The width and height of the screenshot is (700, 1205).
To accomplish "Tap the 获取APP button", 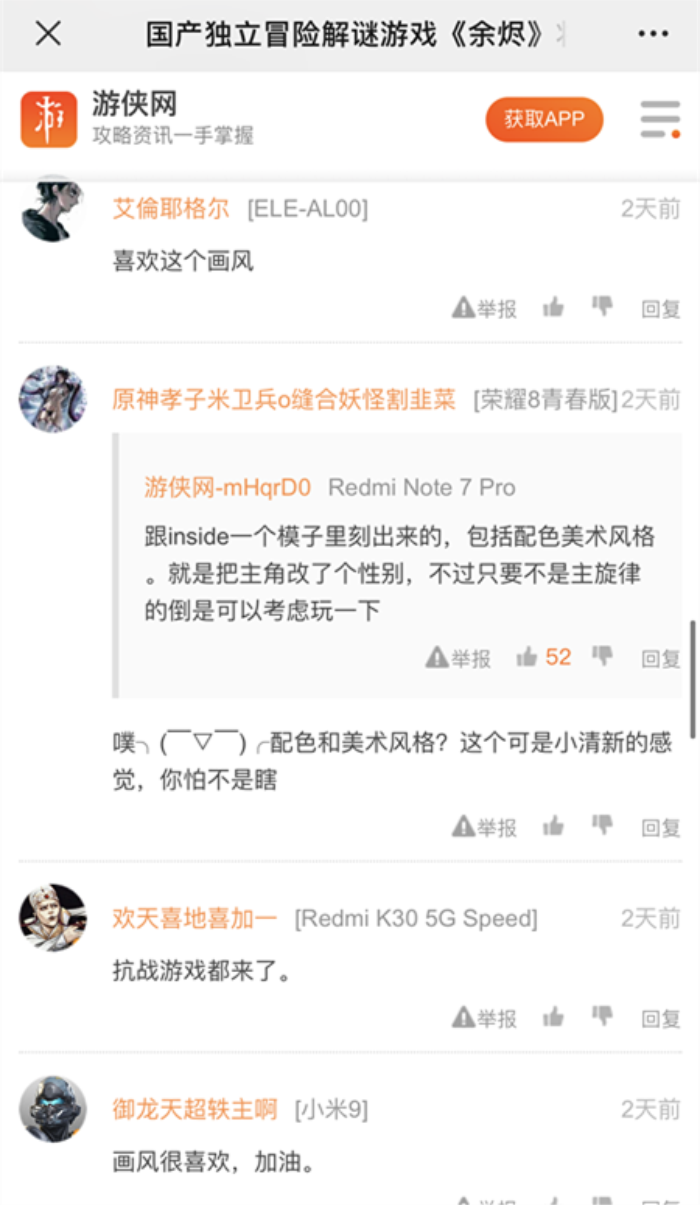I will [544, 120].
